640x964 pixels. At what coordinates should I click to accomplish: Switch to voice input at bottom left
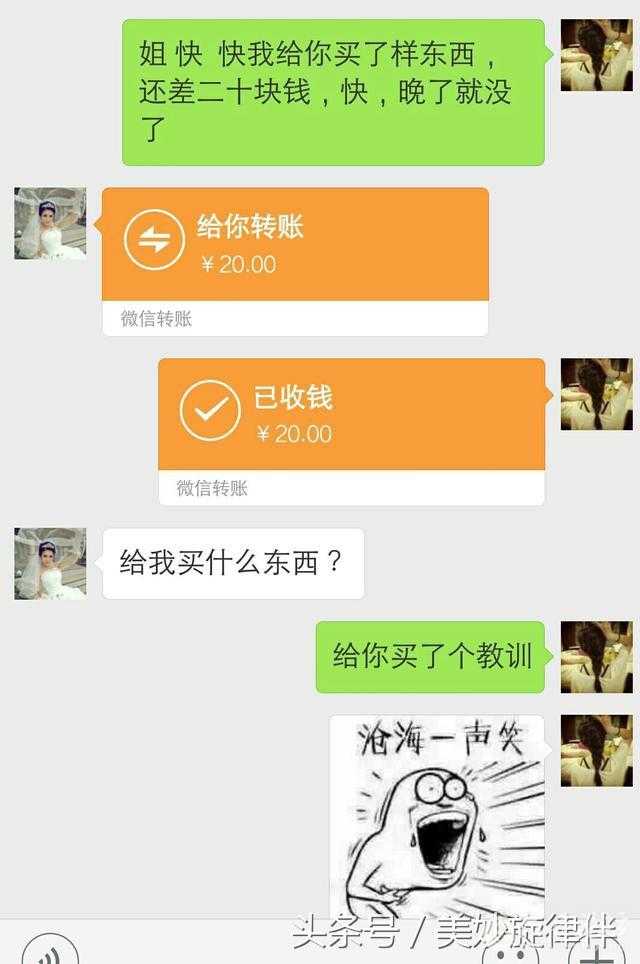click(x=50, y=952)
